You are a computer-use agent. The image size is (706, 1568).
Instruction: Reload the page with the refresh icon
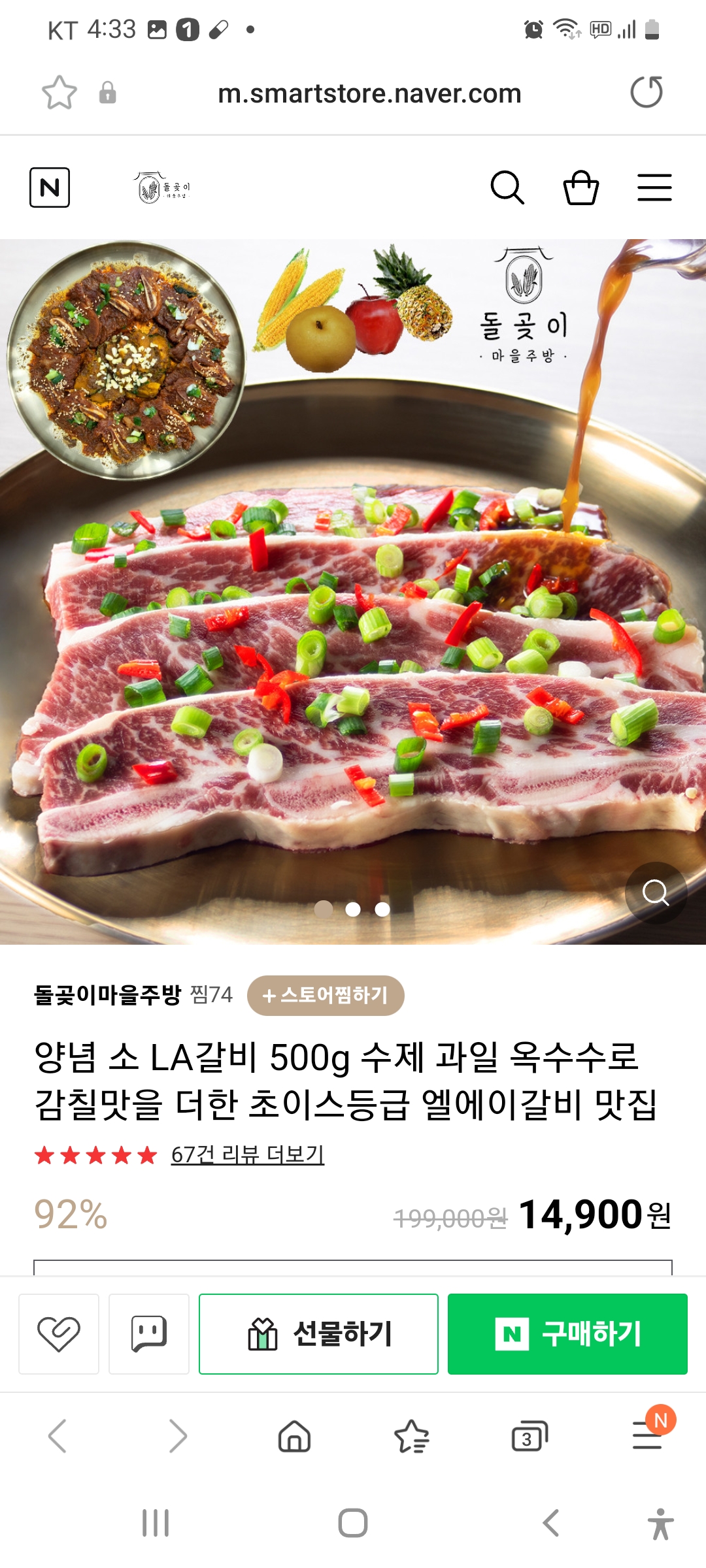click(647, 92)
